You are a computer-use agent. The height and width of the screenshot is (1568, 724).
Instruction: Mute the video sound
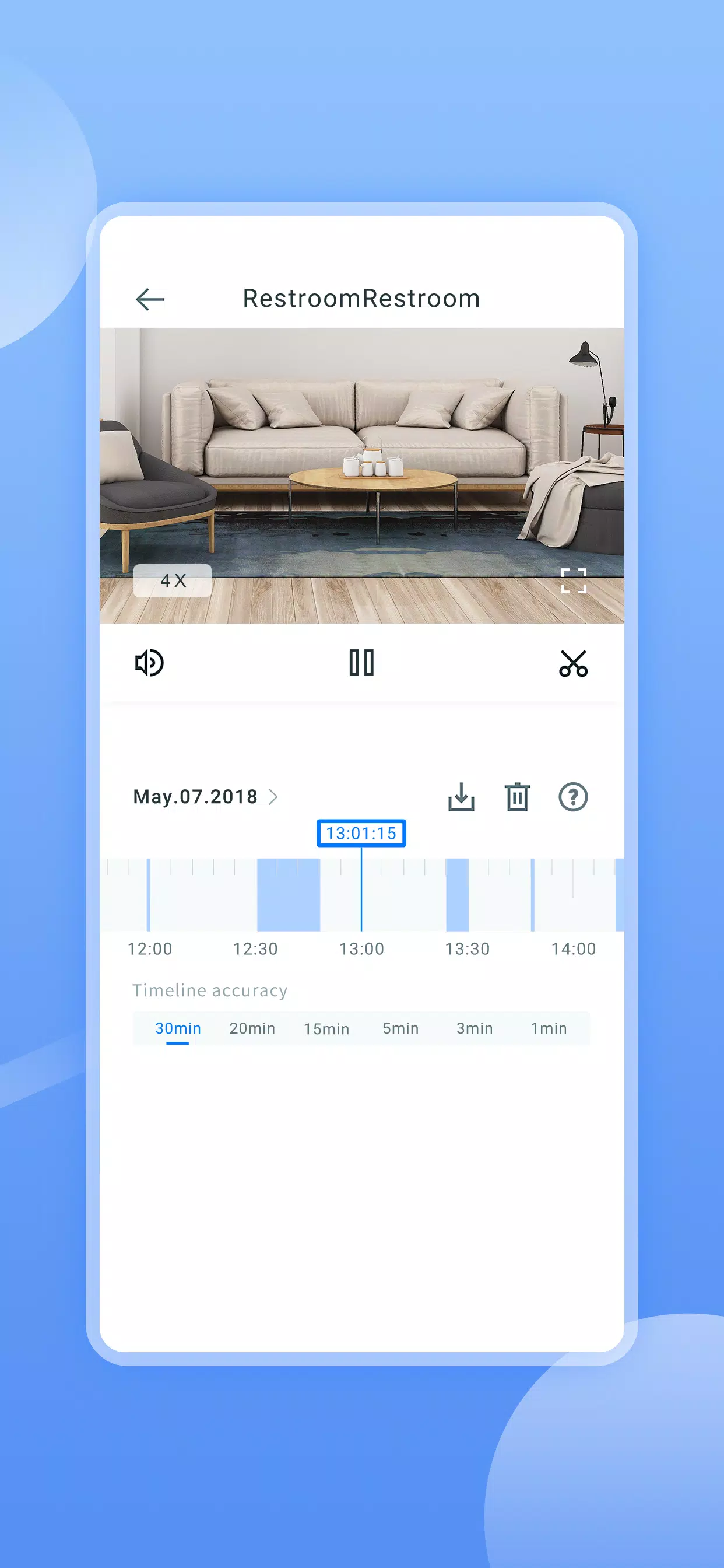pyautogui.click(x=149, y=662)
